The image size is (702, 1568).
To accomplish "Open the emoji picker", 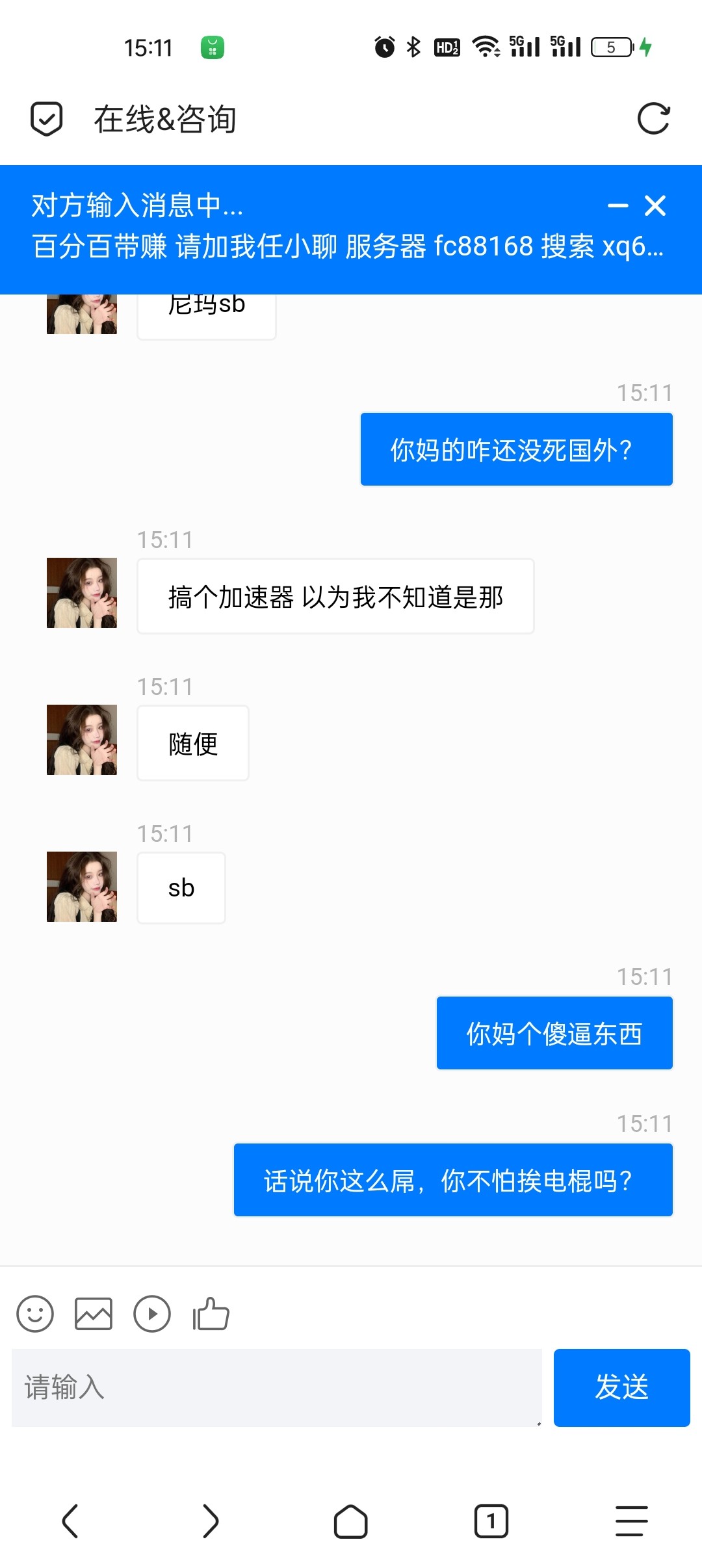I will [35, 1314].
